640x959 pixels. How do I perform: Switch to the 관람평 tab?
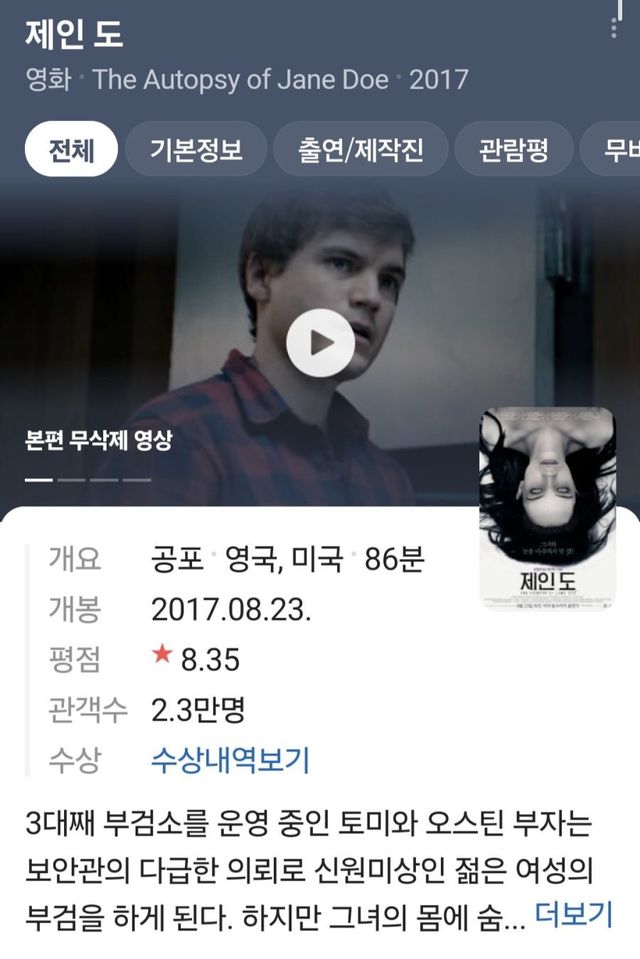point(515,150)
